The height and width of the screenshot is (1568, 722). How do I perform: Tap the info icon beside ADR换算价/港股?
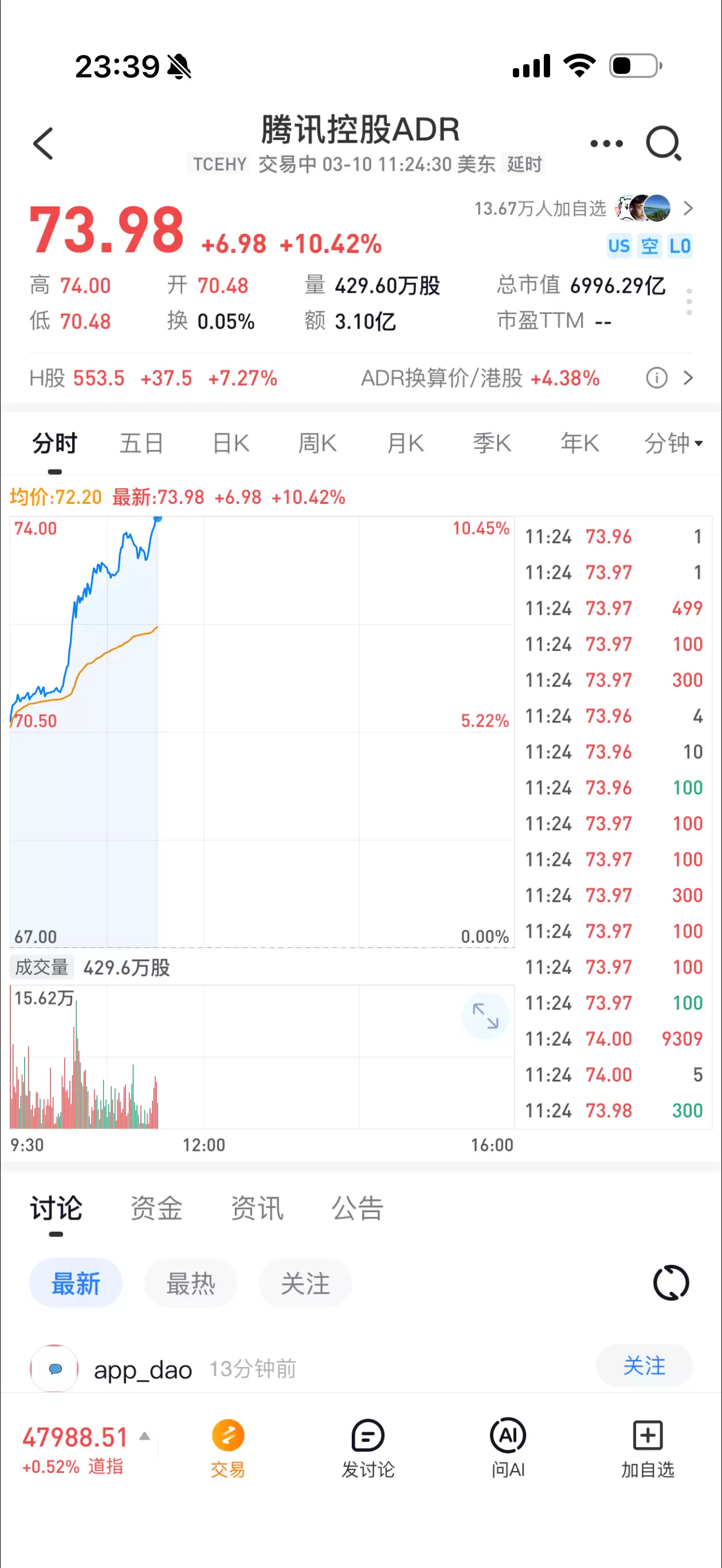[656, 378]
